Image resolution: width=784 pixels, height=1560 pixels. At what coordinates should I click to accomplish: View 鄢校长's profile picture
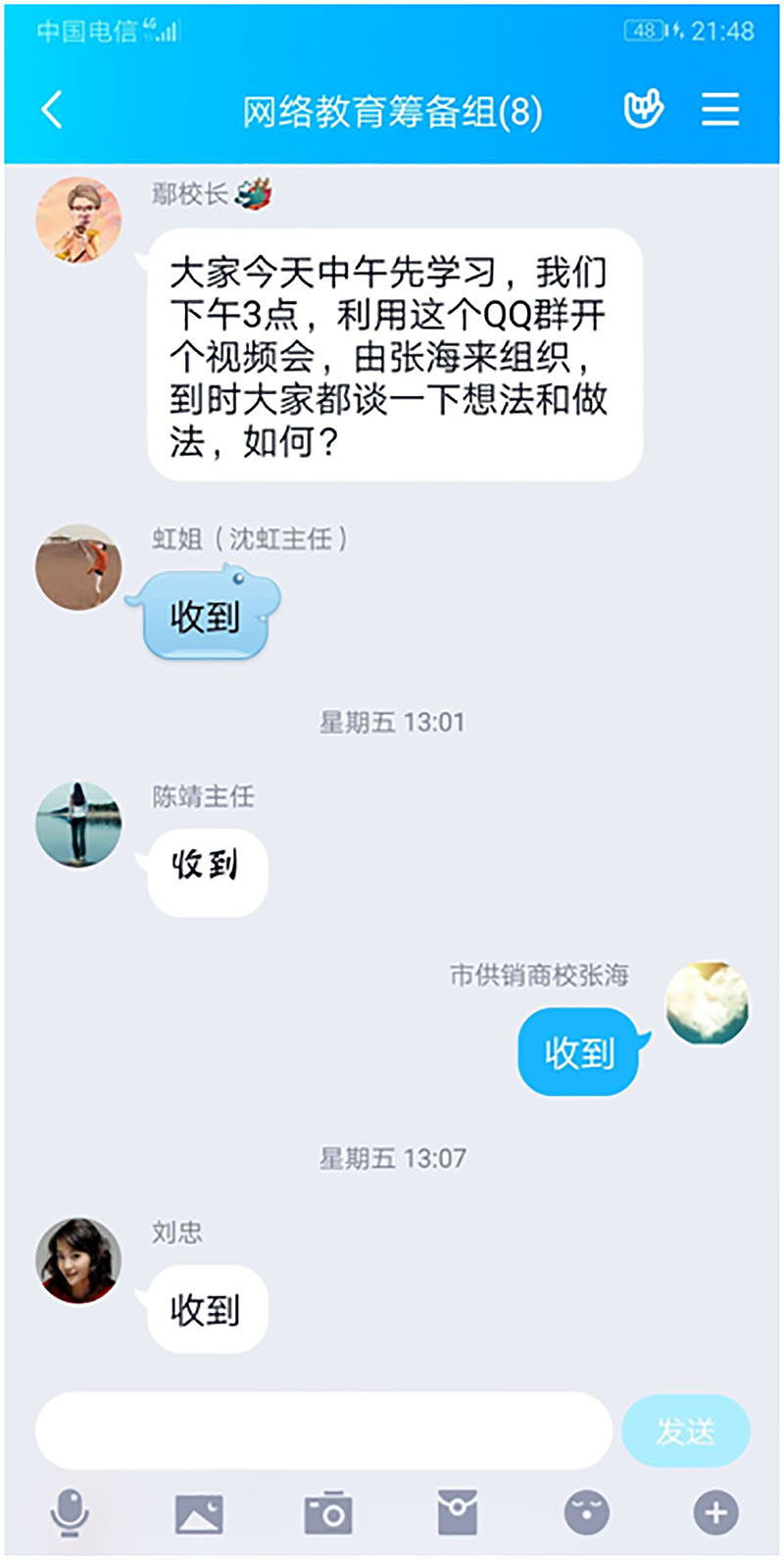(78, 220)
